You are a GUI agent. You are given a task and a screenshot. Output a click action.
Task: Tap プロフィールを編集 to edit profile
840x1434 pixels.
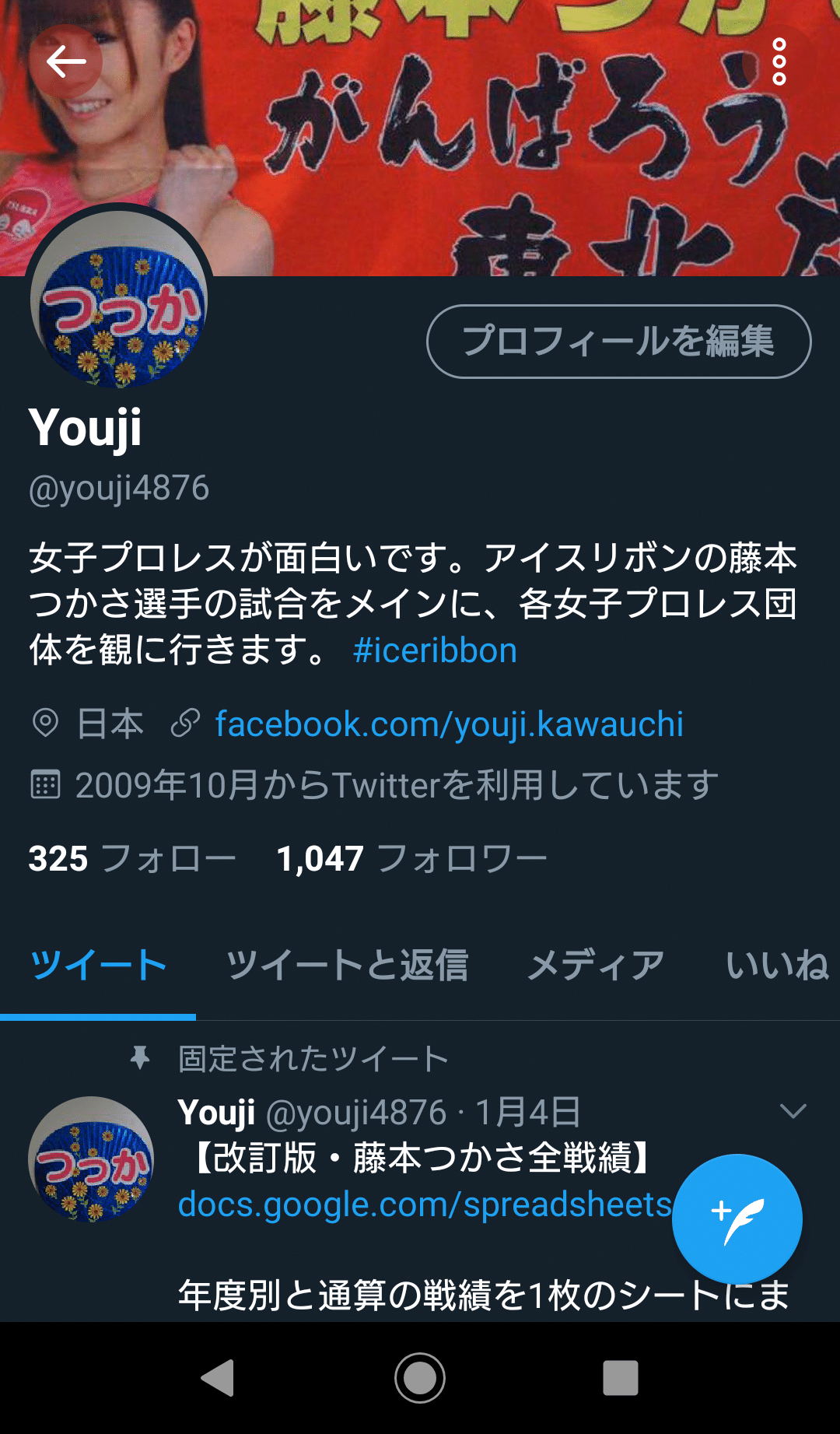coord(618,342)
